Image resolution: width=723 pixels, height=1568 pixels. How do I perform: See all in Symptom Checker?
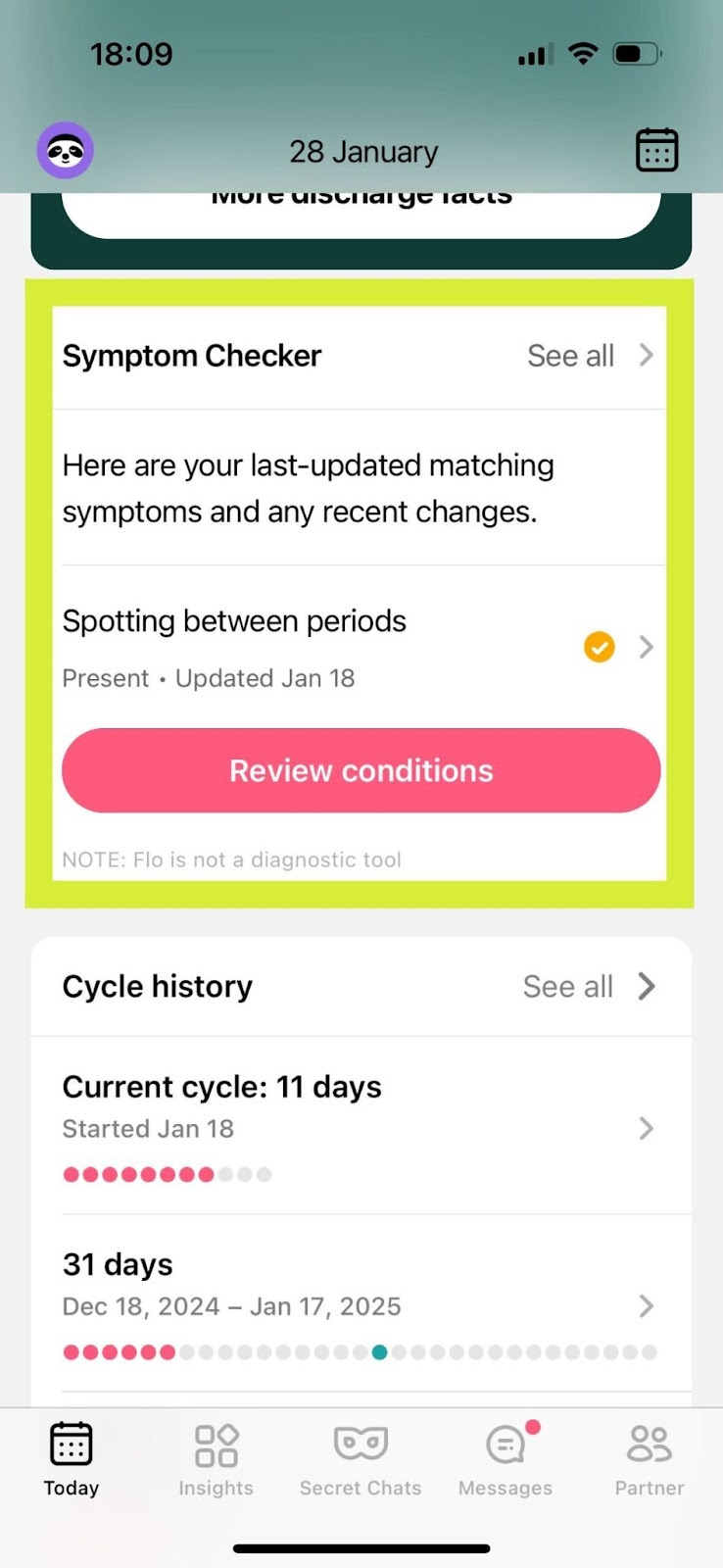tap(591, 356)
